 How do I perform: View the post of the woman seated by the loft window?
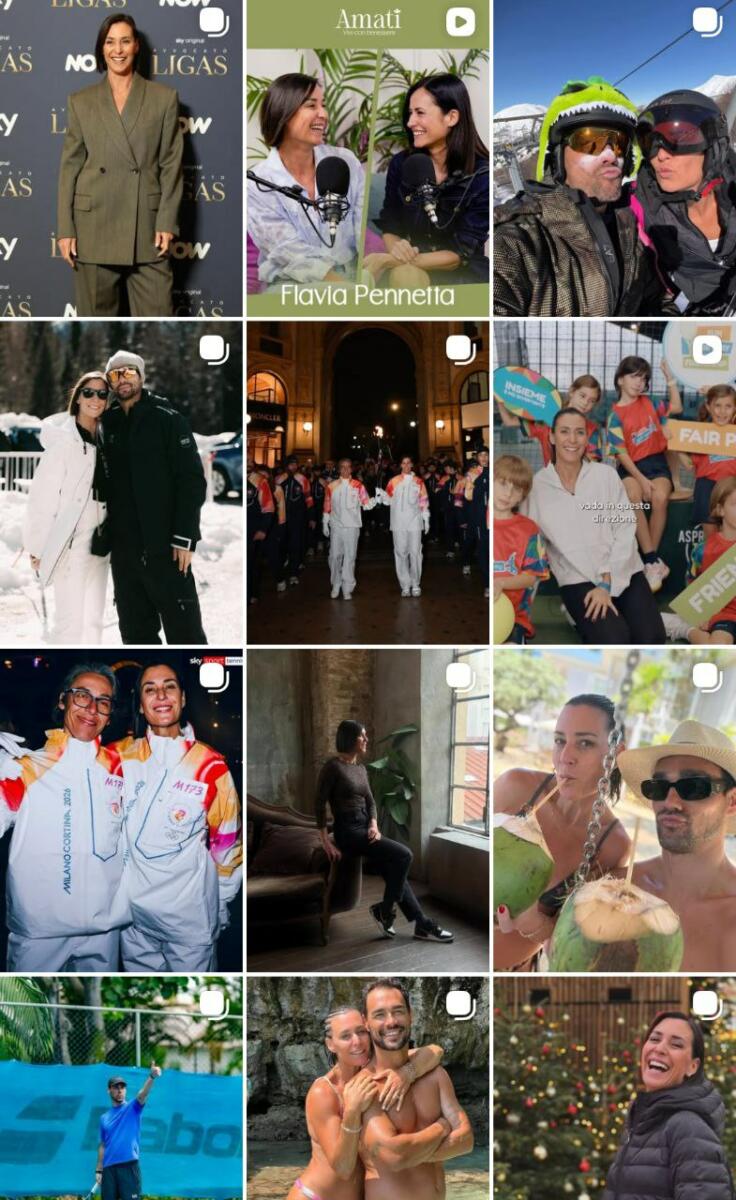point(368,810)
